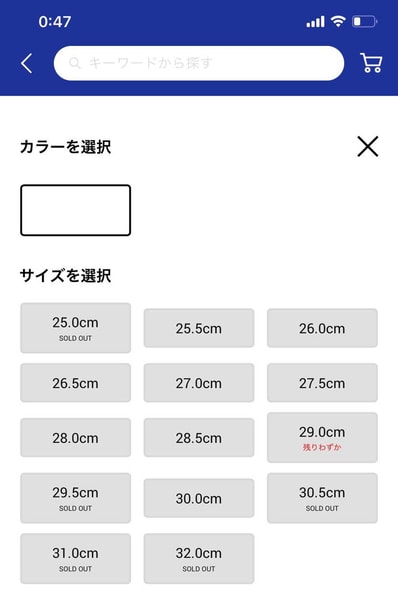Select the white color swatch
The height and width of the screenshot is (599, 398).
coord(76,210)
